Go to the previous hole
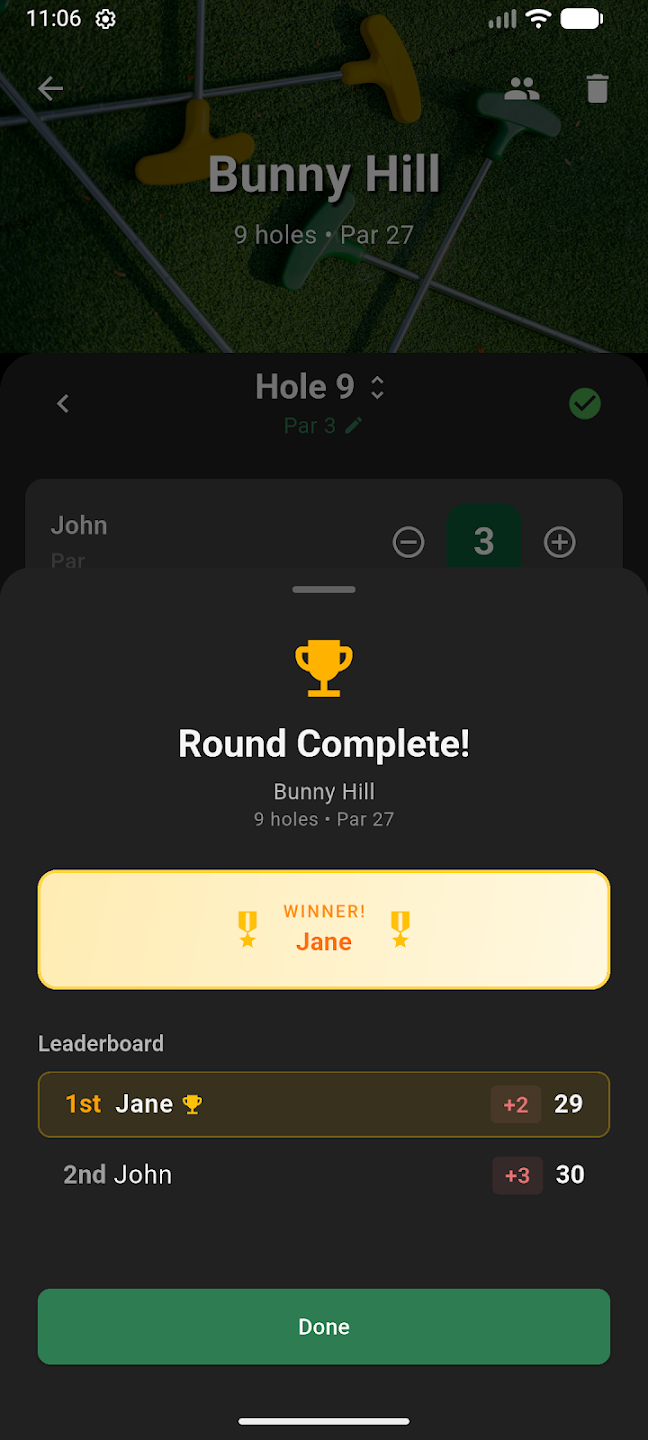 (x=63, y=403)
